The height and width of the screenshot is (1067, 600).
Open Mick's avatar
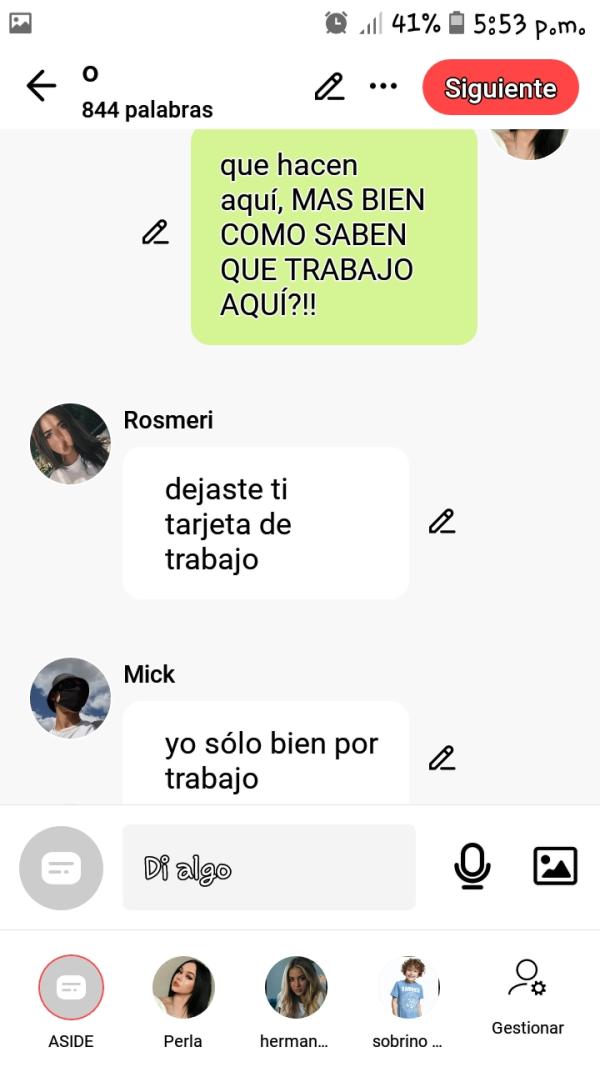(70, 698)
